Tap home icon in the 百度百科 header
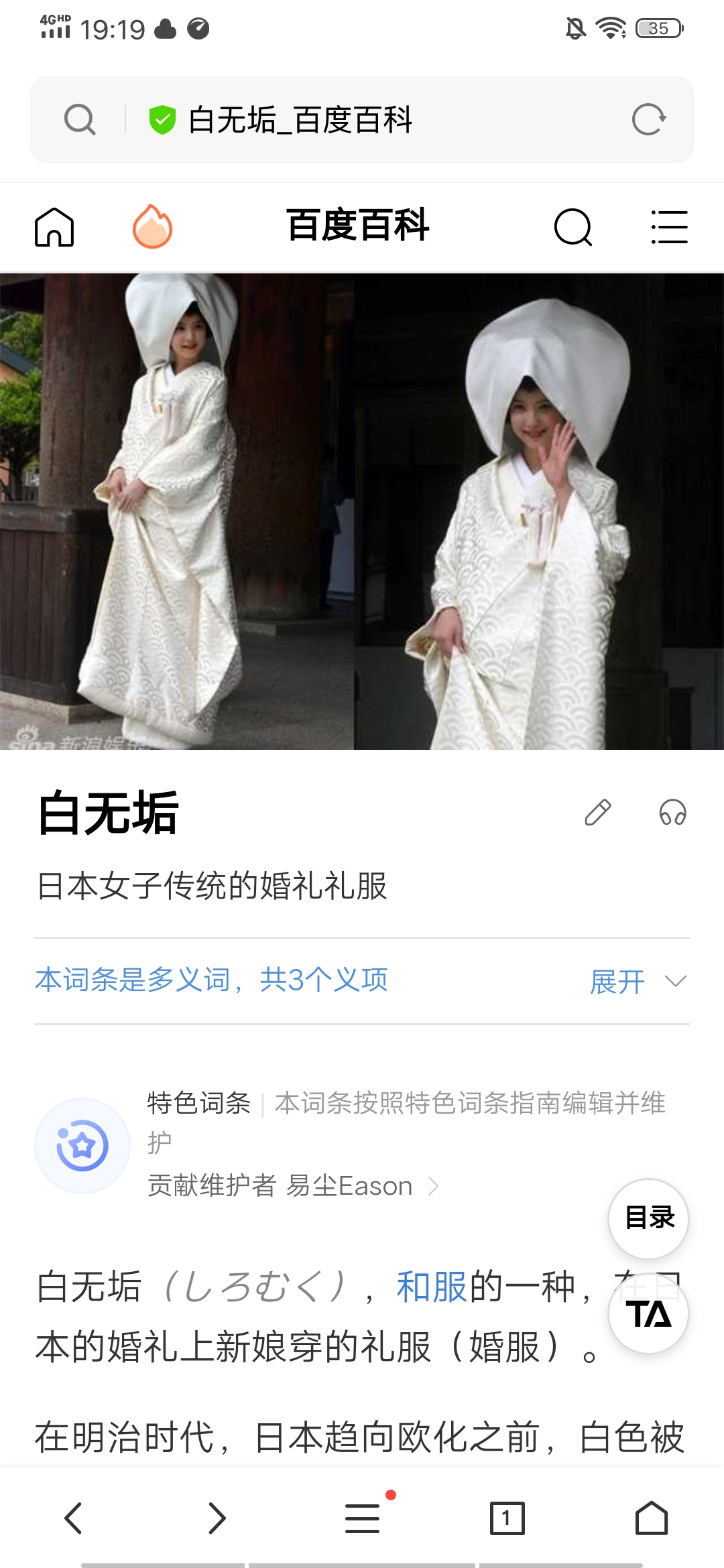Viewport: 724px width, 1568px height. [55, 226]
